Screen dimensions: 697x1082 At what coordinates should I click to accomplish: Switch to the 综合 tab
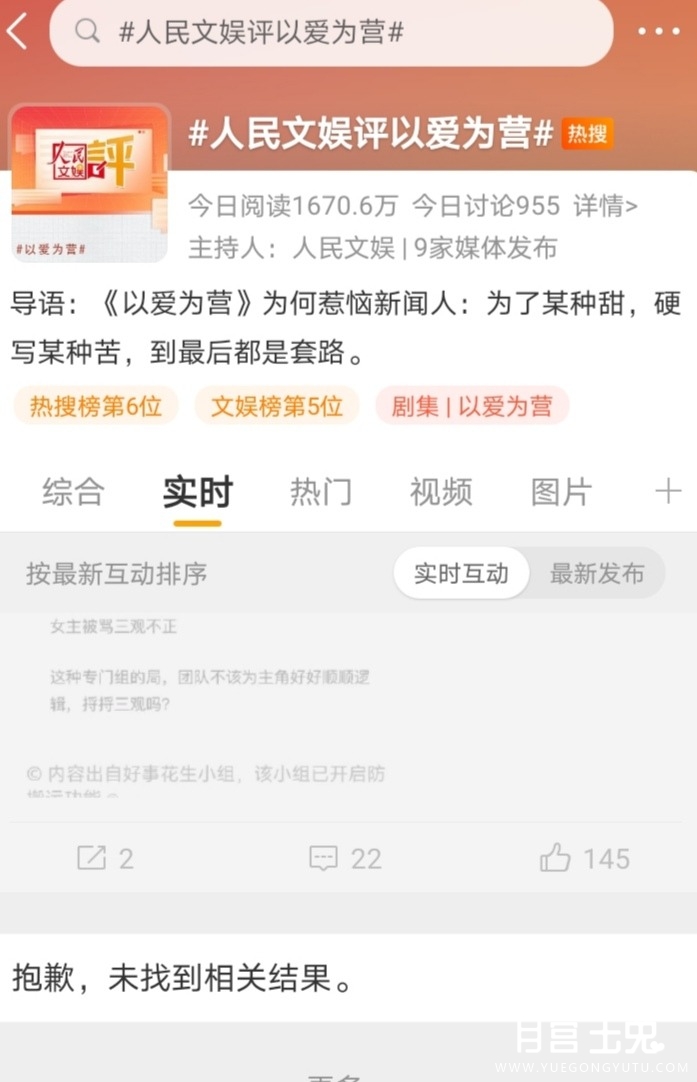[73, 492]
